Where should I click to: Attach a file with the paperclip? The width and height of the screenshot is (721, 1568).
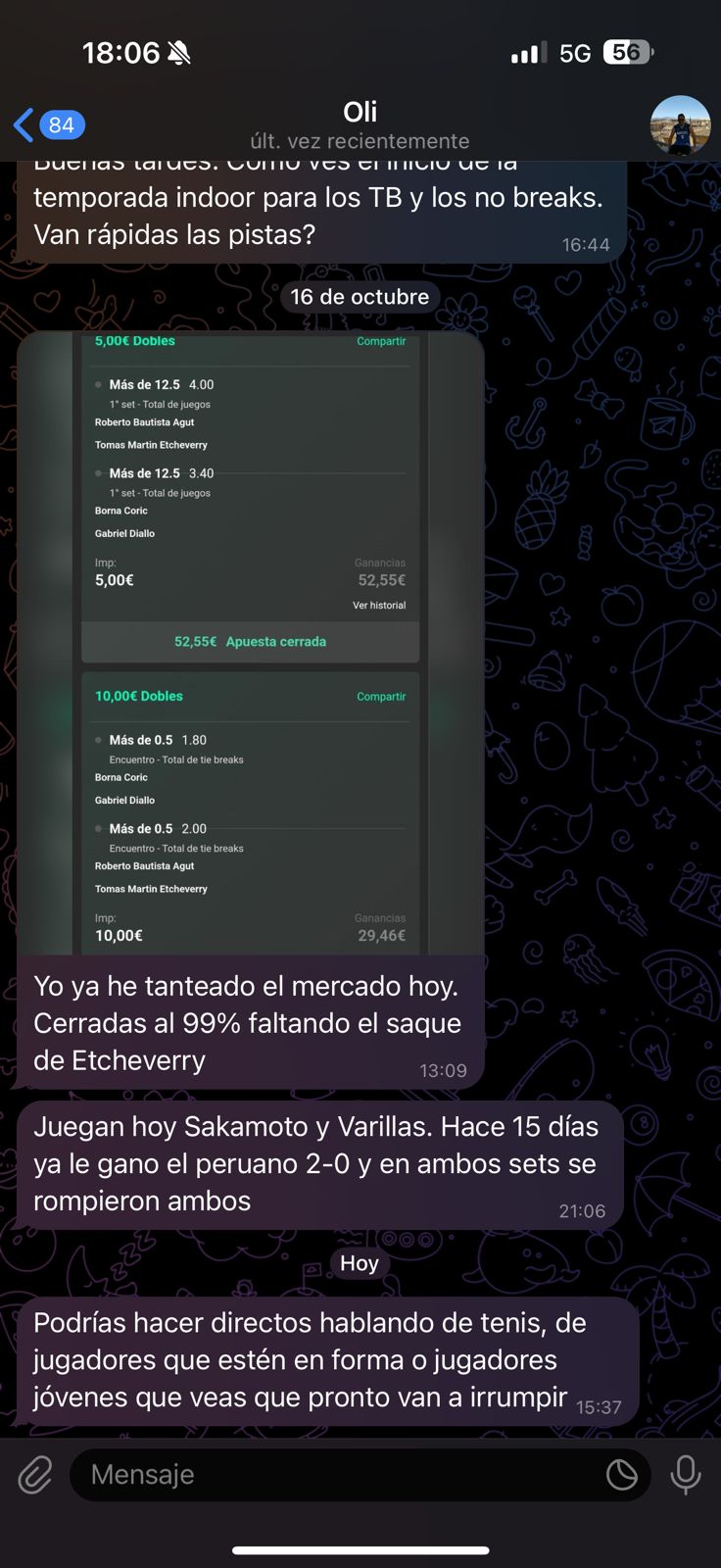tap(35, 1474)
